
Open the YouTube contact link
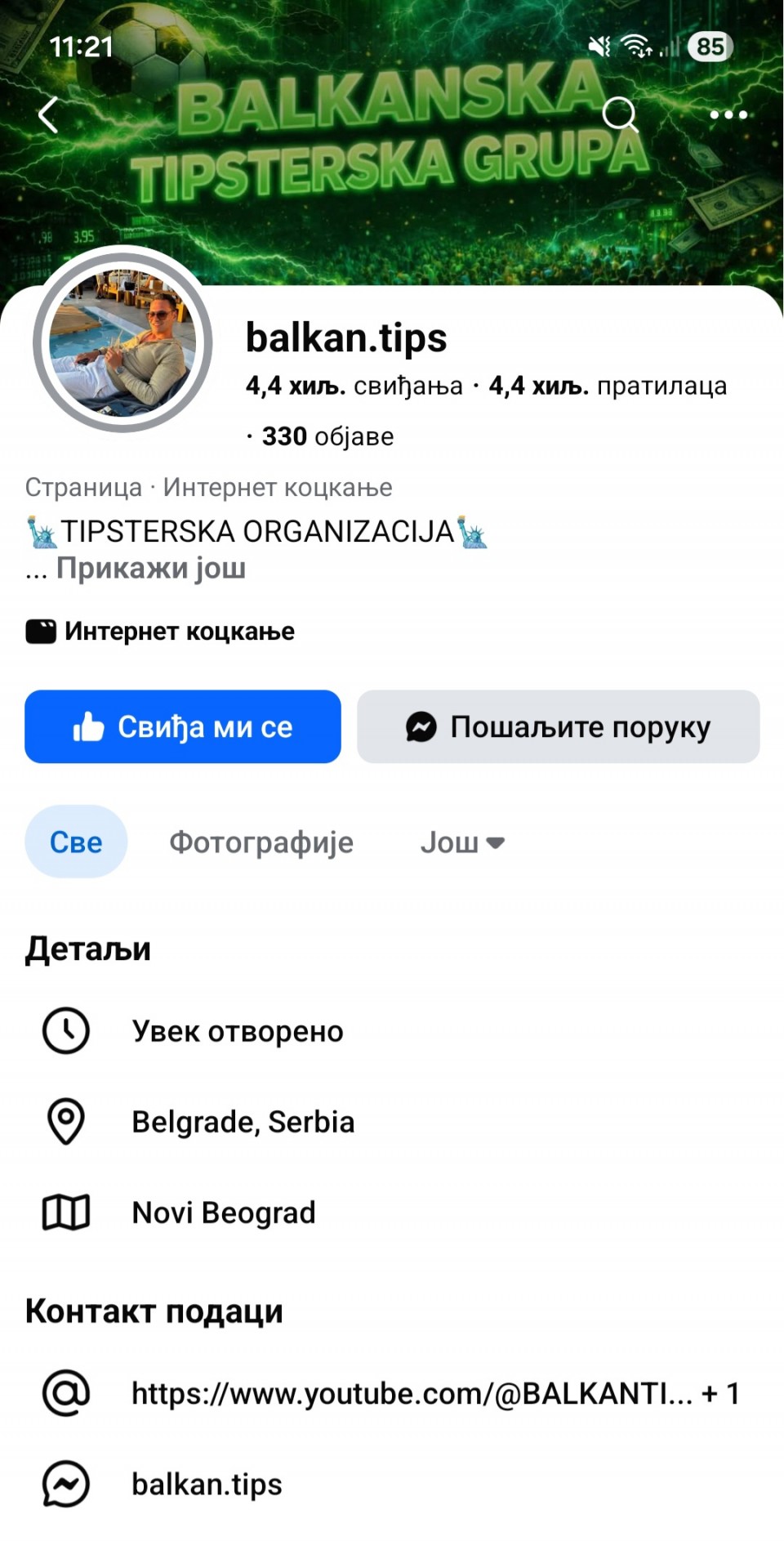point(412,1393)
